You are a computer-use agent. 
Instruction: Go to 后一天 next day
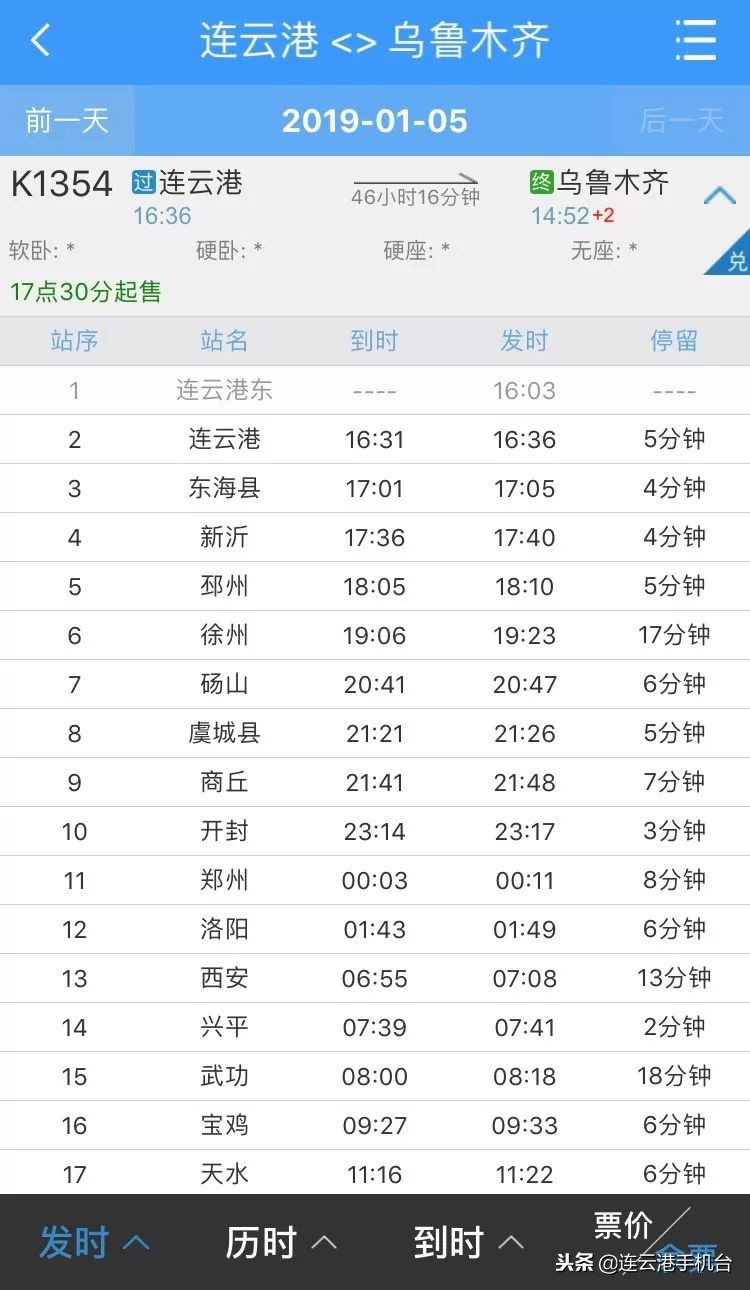[x=684, y=120]
